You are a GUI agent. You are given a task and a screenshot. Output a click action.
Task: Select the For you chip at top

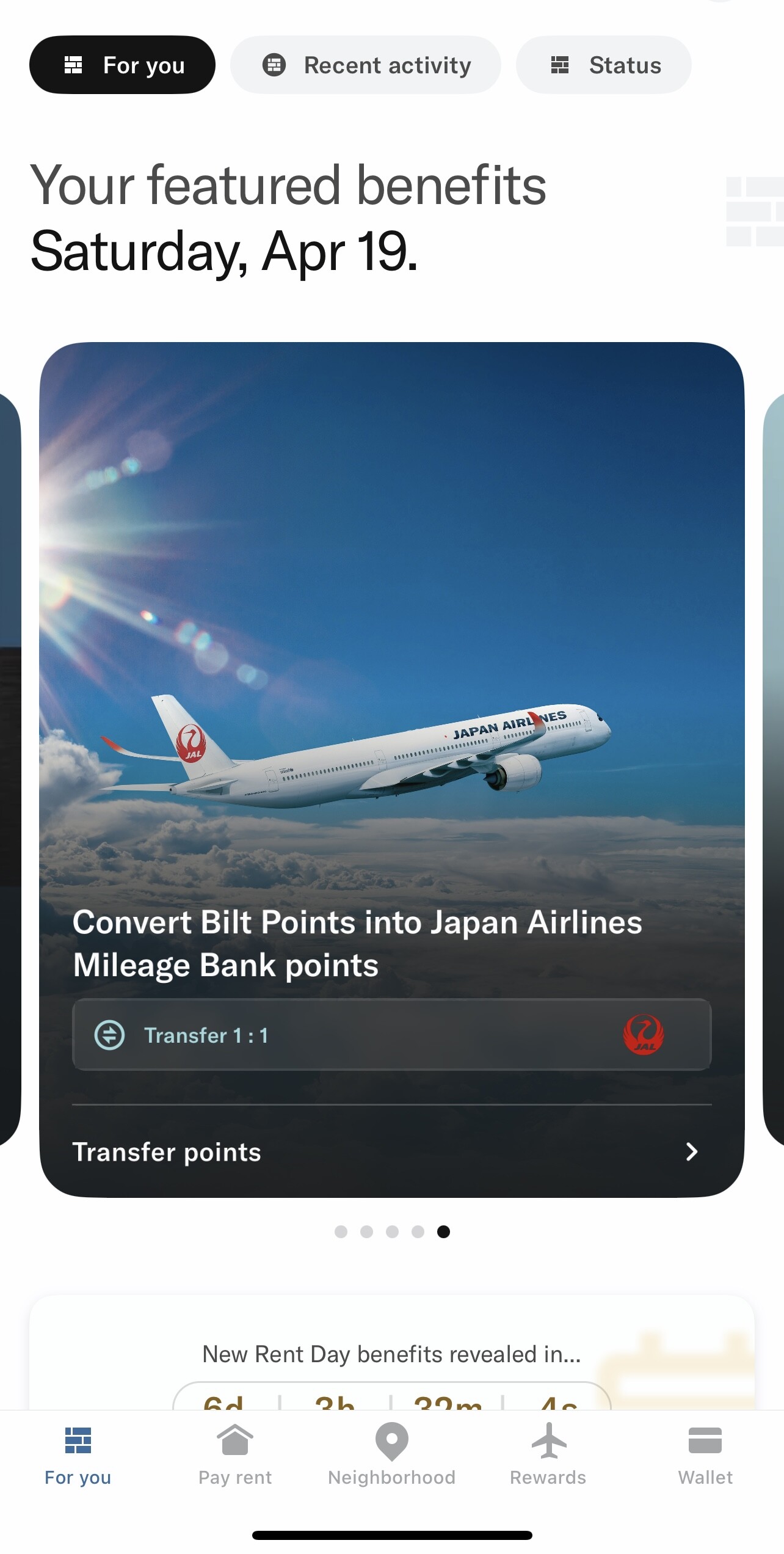(122, 65)
